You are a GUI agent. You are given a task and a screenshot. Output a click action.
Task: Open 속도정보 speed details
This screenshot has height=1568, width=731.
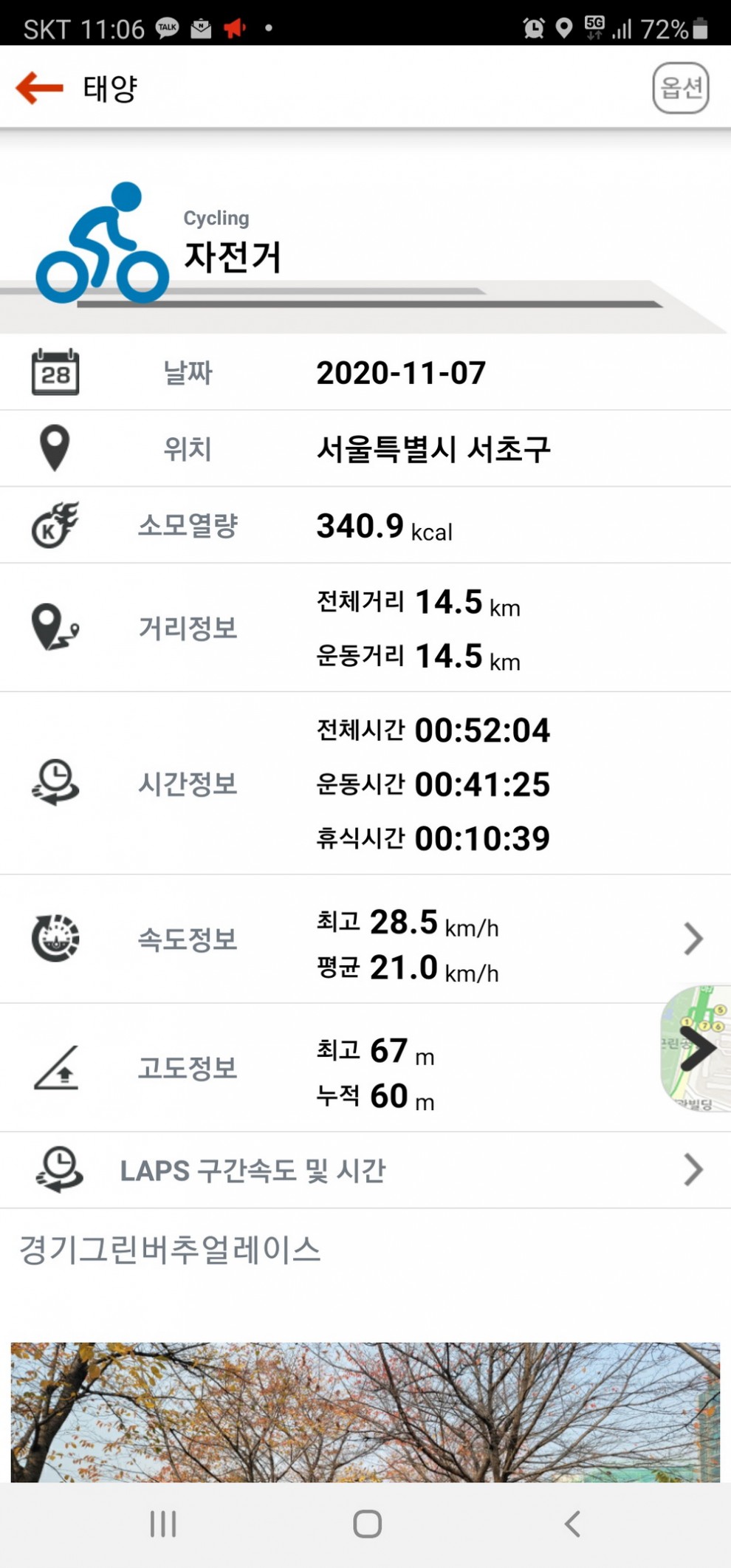tap(365, 939)
